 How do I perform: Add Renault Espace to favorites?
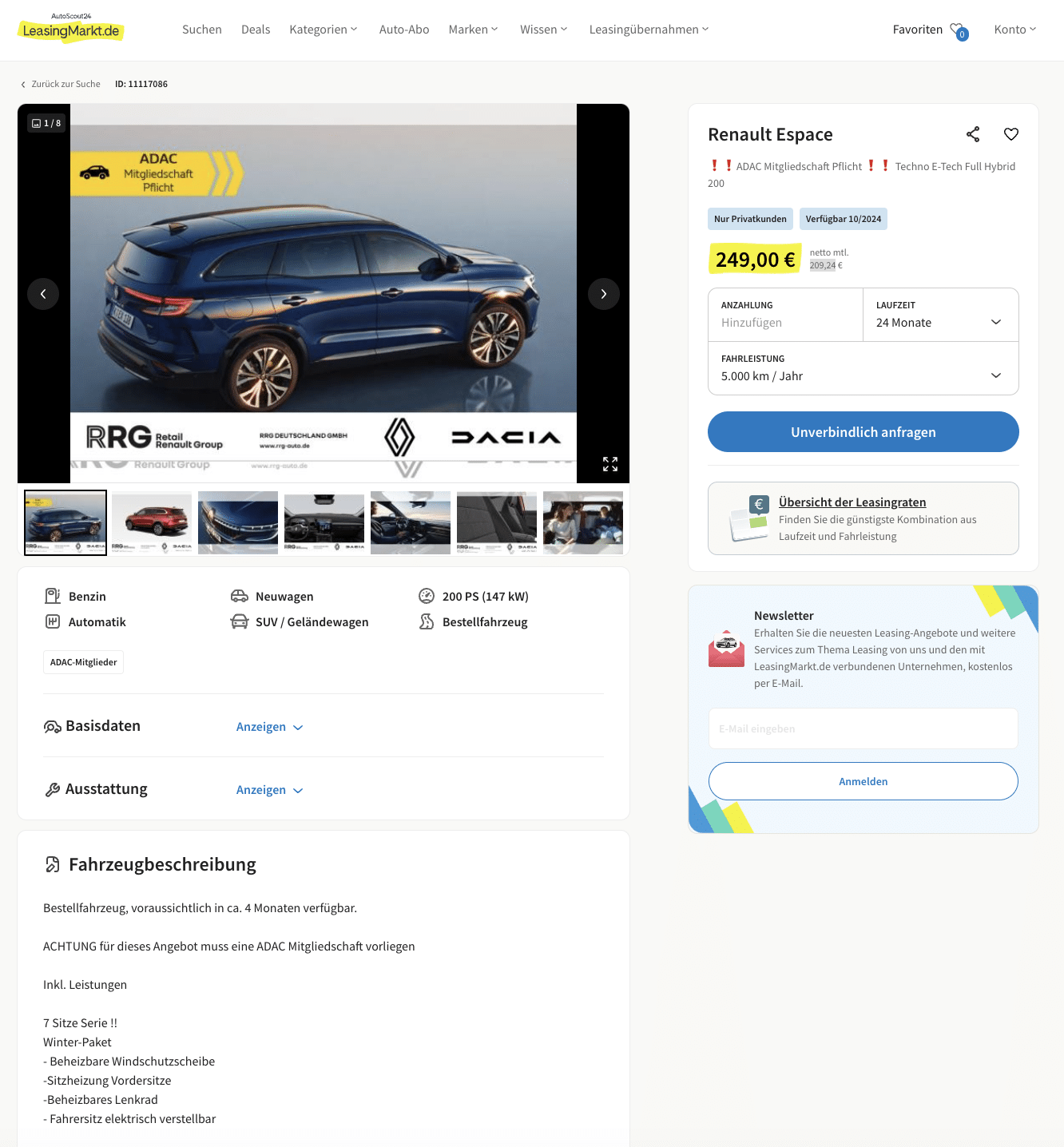1010,134
